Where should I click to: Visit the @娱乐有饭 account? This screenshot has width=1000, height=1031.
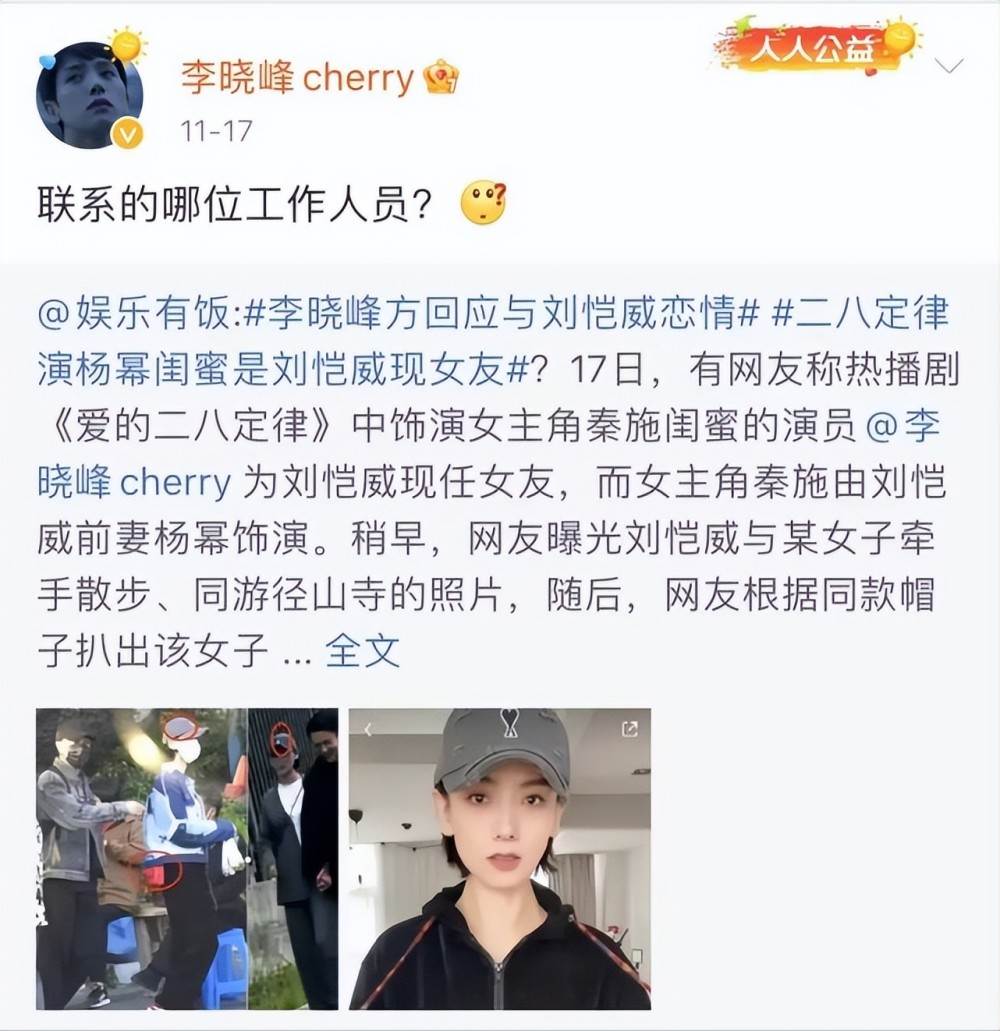click(133, 315)
